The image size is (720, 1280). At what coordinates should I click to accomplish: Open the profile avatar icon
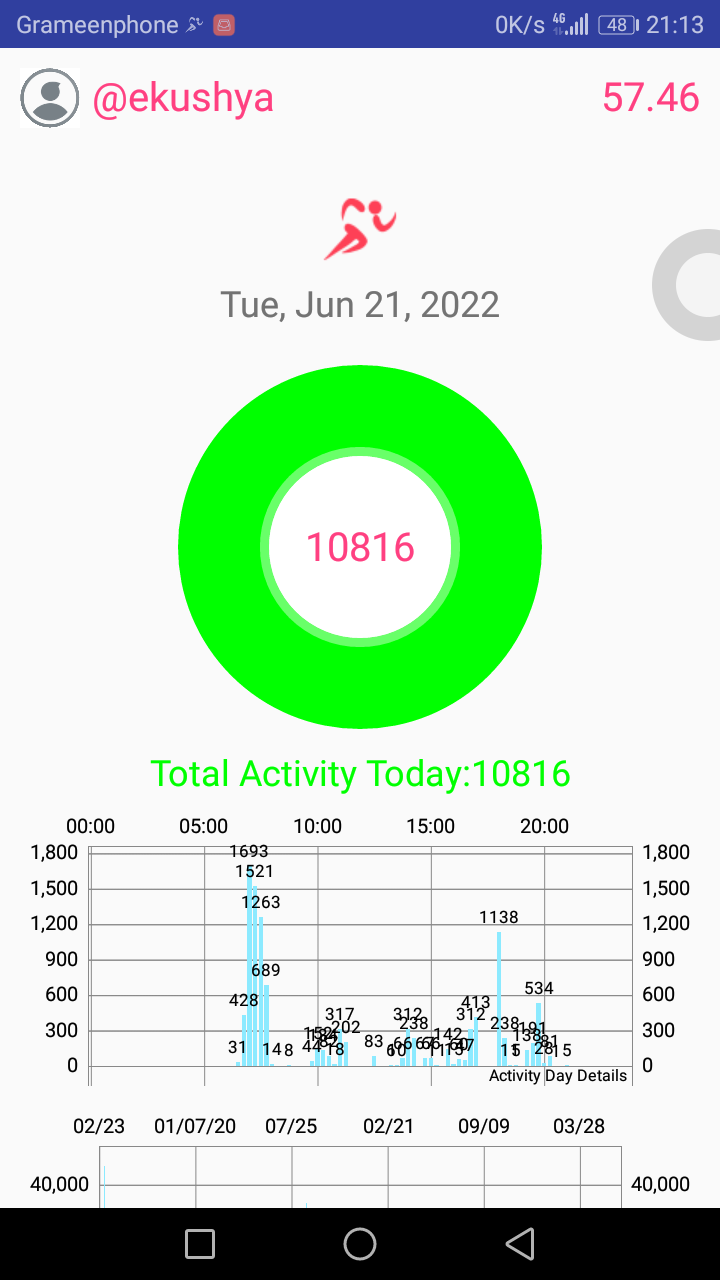(50, 98)
